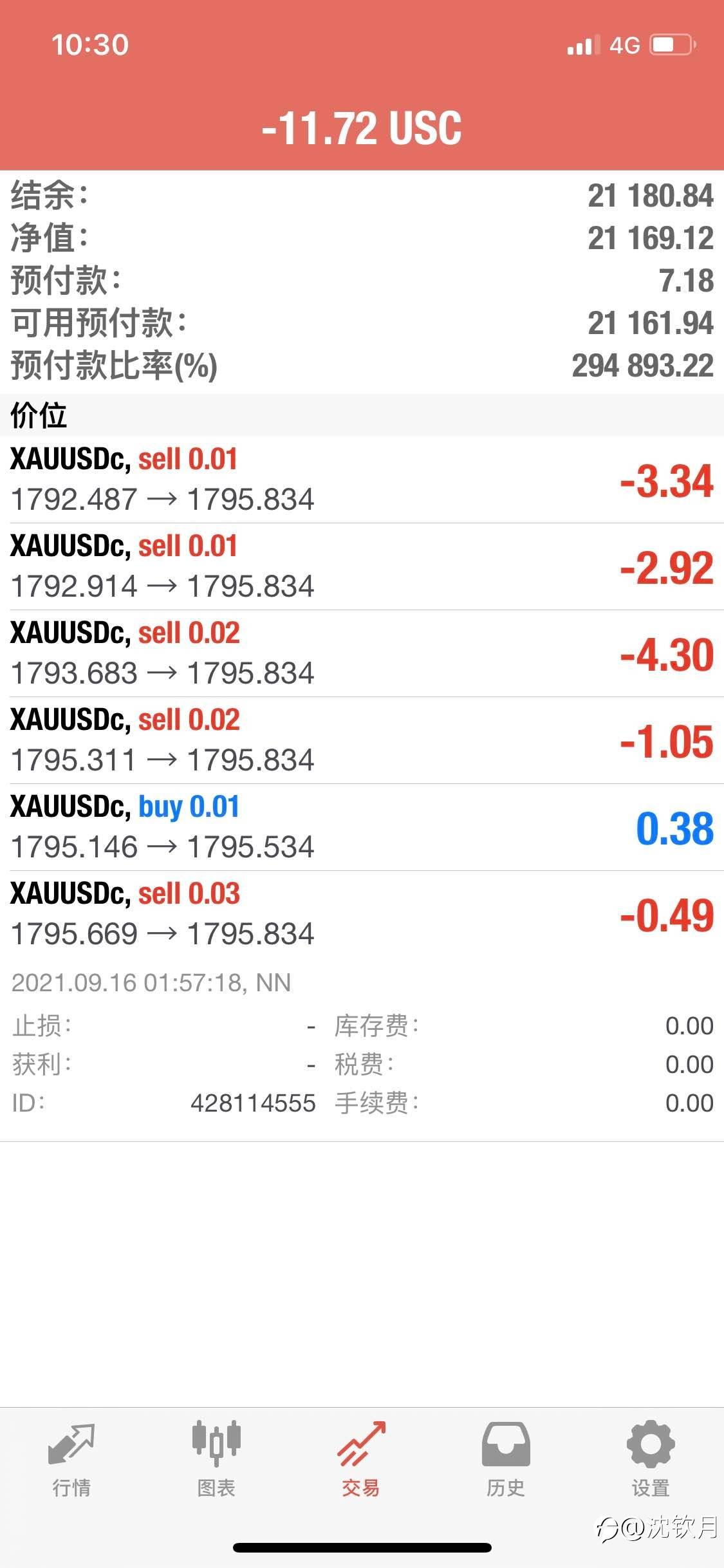Open the sell 0.01 position at 1792.487
Image resolution: width=724 pixels, height=1568 pixels.
coord(362,480)
